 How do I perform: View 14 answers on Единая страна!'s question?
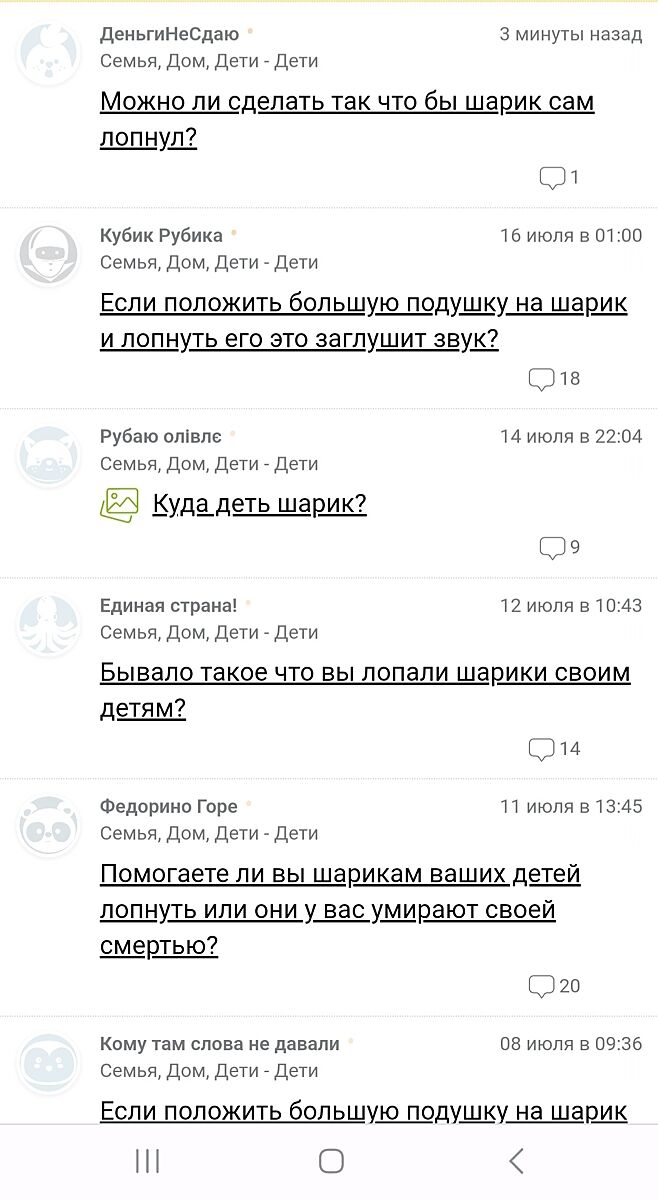(x=555, y=748)
